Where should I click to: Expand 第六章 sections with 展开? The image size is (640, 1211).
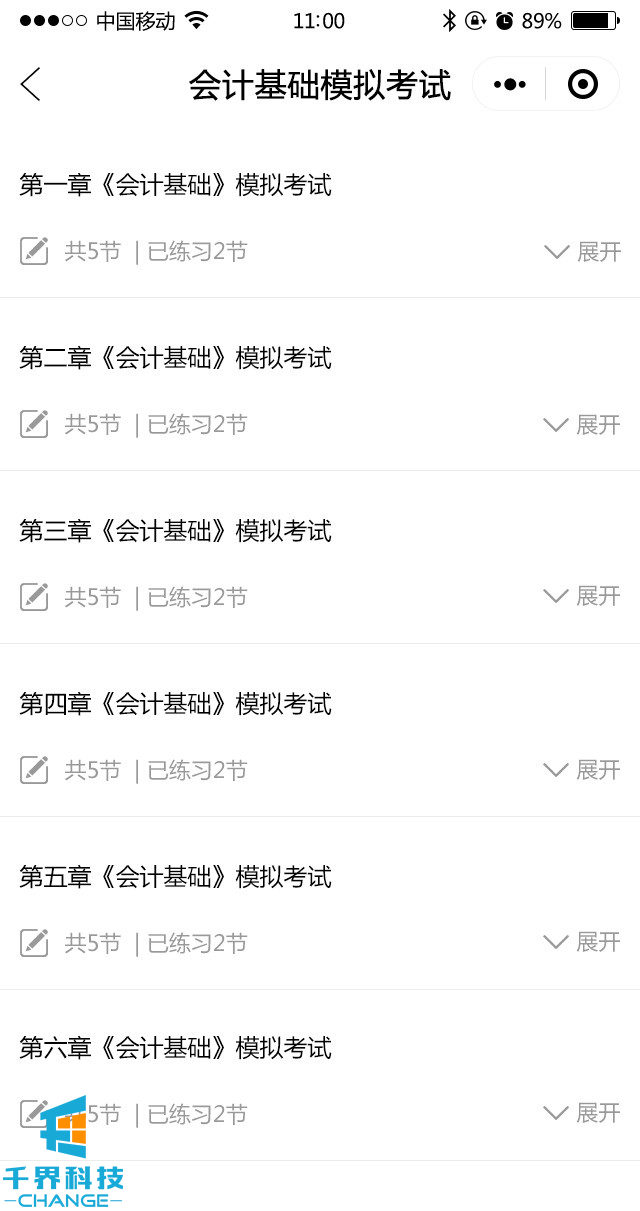pyautogui.click(x=583, y=1112)
